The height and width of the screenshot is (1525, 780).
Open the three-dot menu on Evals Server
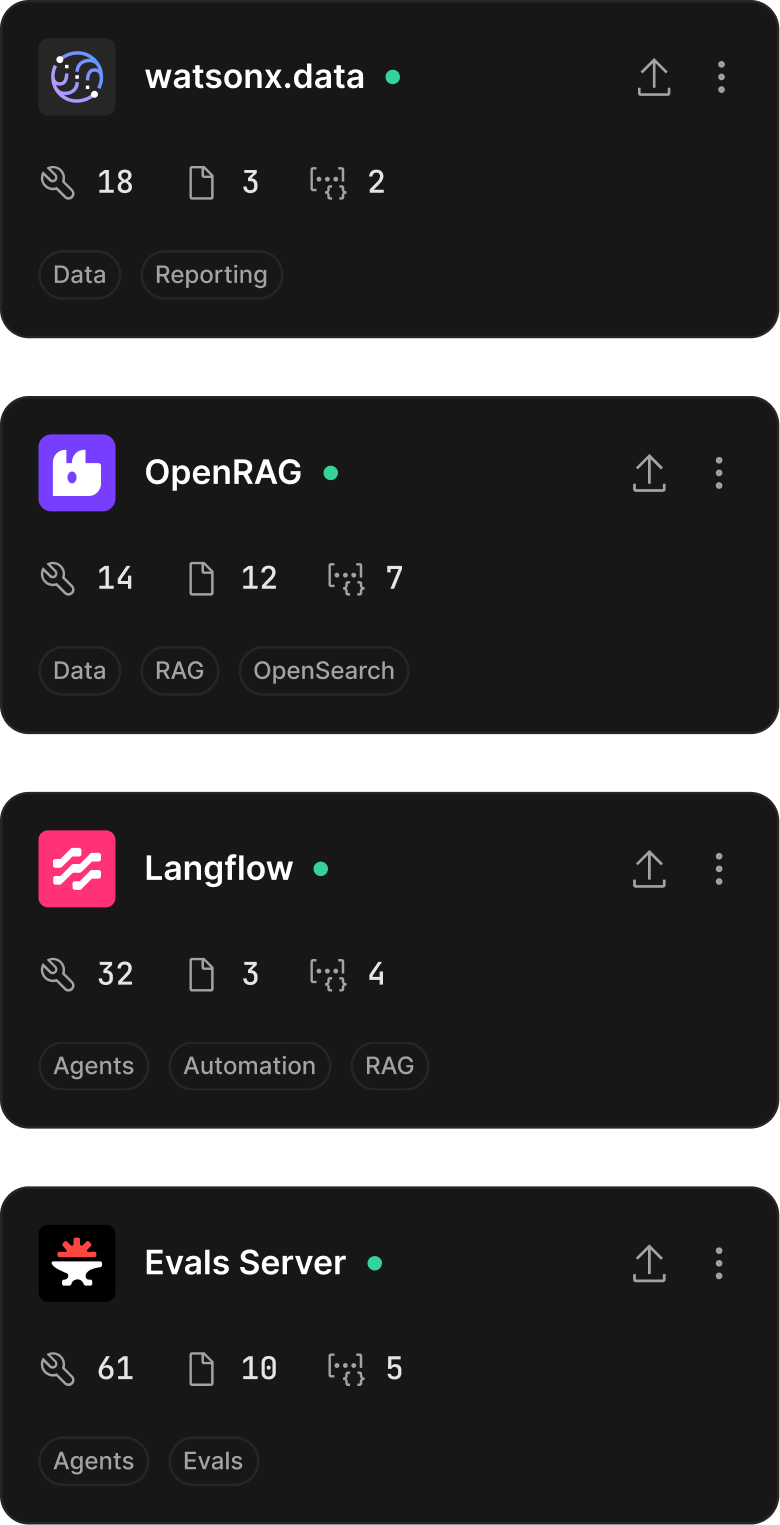(x=719, y=1263)
